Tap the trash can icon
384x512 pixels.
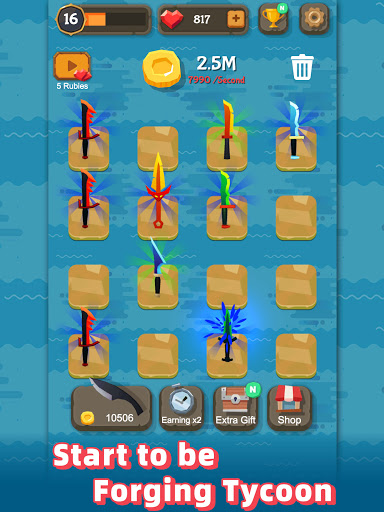coord(302,67)
